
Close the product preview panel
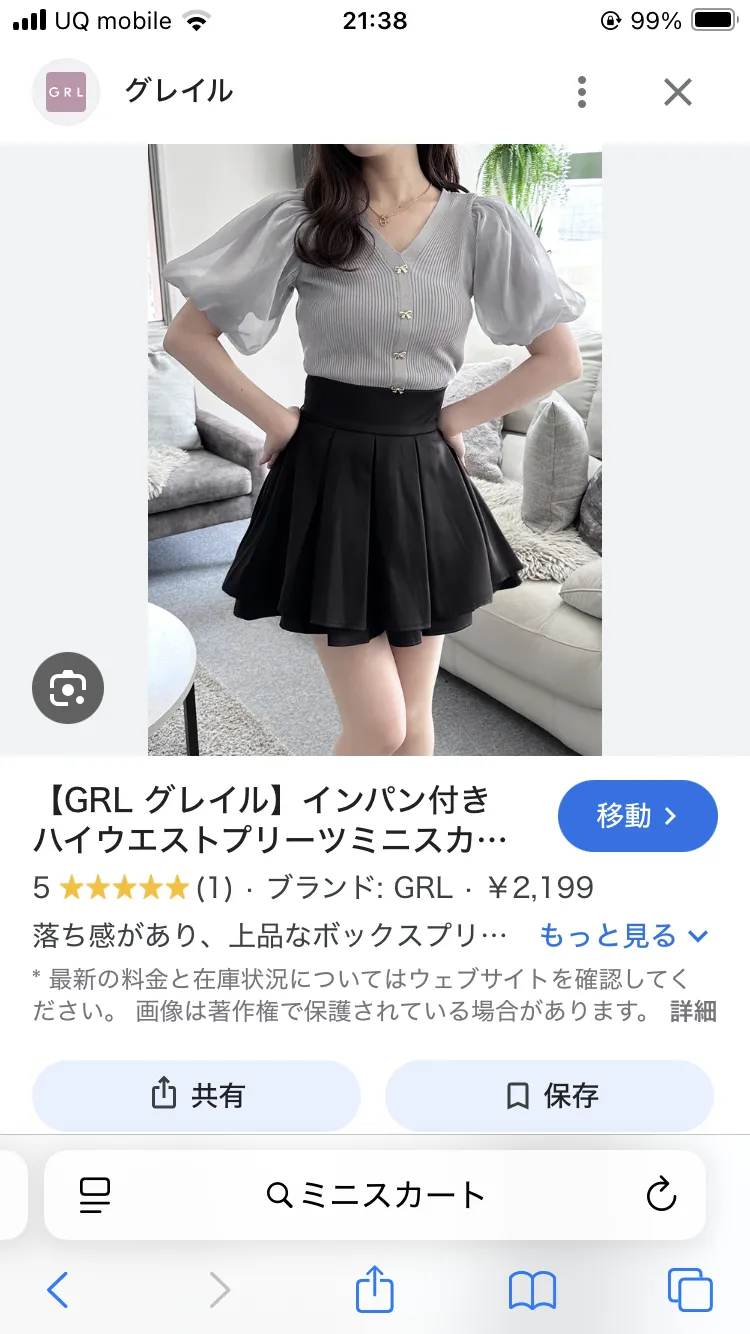678,92
